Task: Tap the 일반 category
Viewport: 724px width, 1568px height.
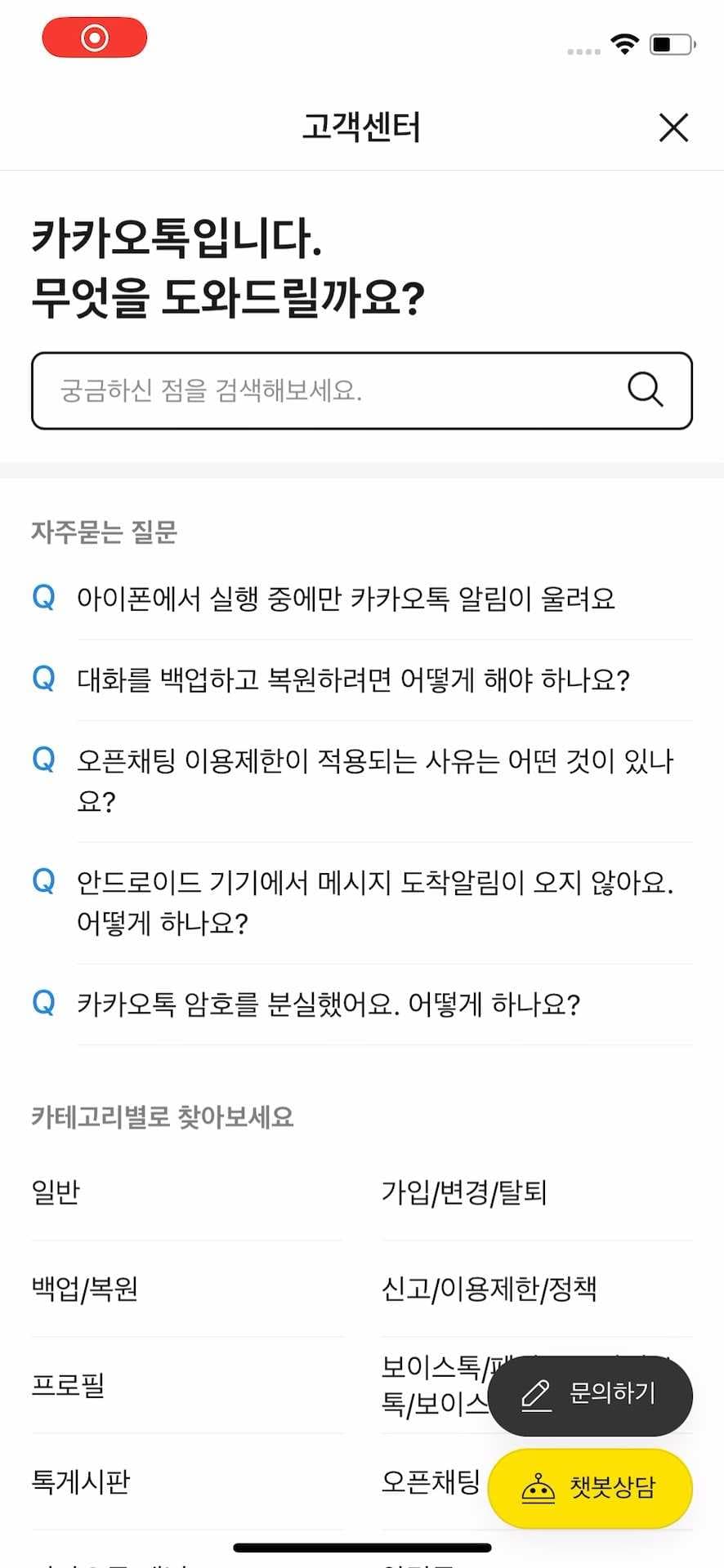Action: pos(55,1194)
